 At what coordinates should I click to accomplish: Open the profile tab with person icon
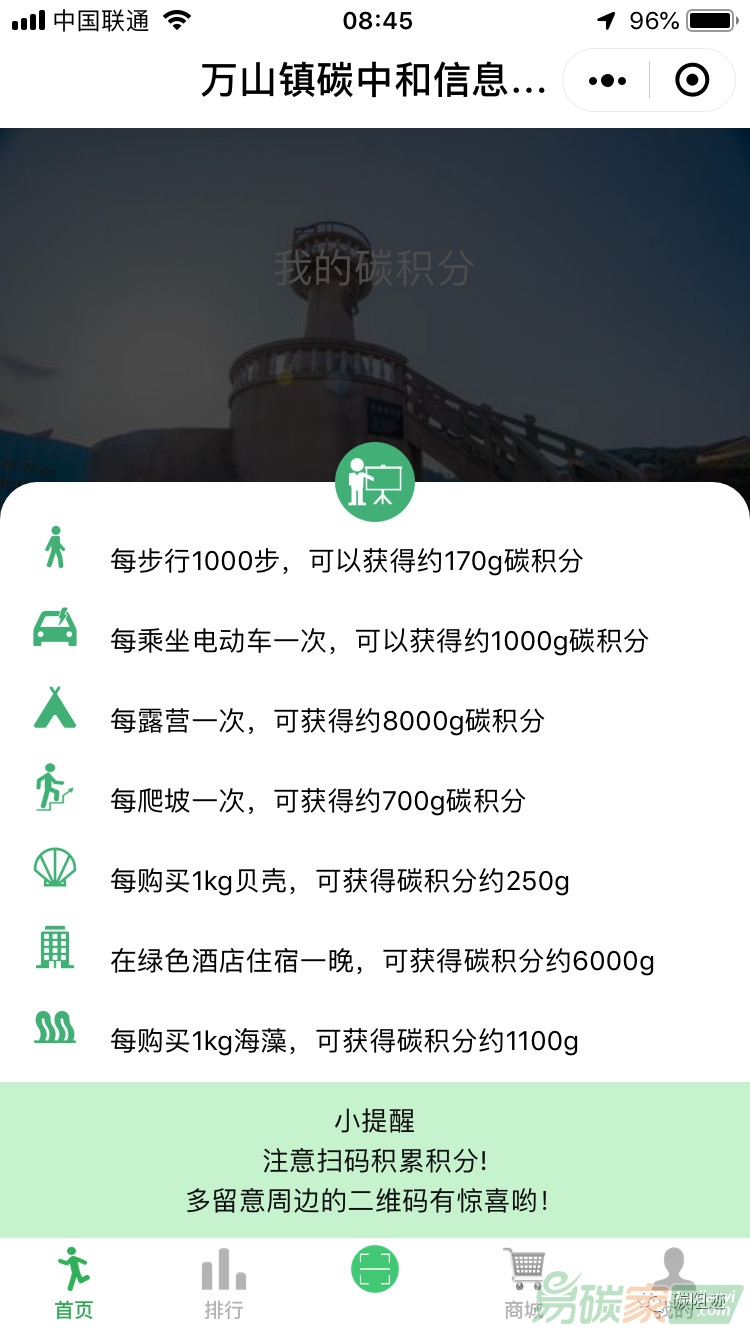click(674, 1283)
